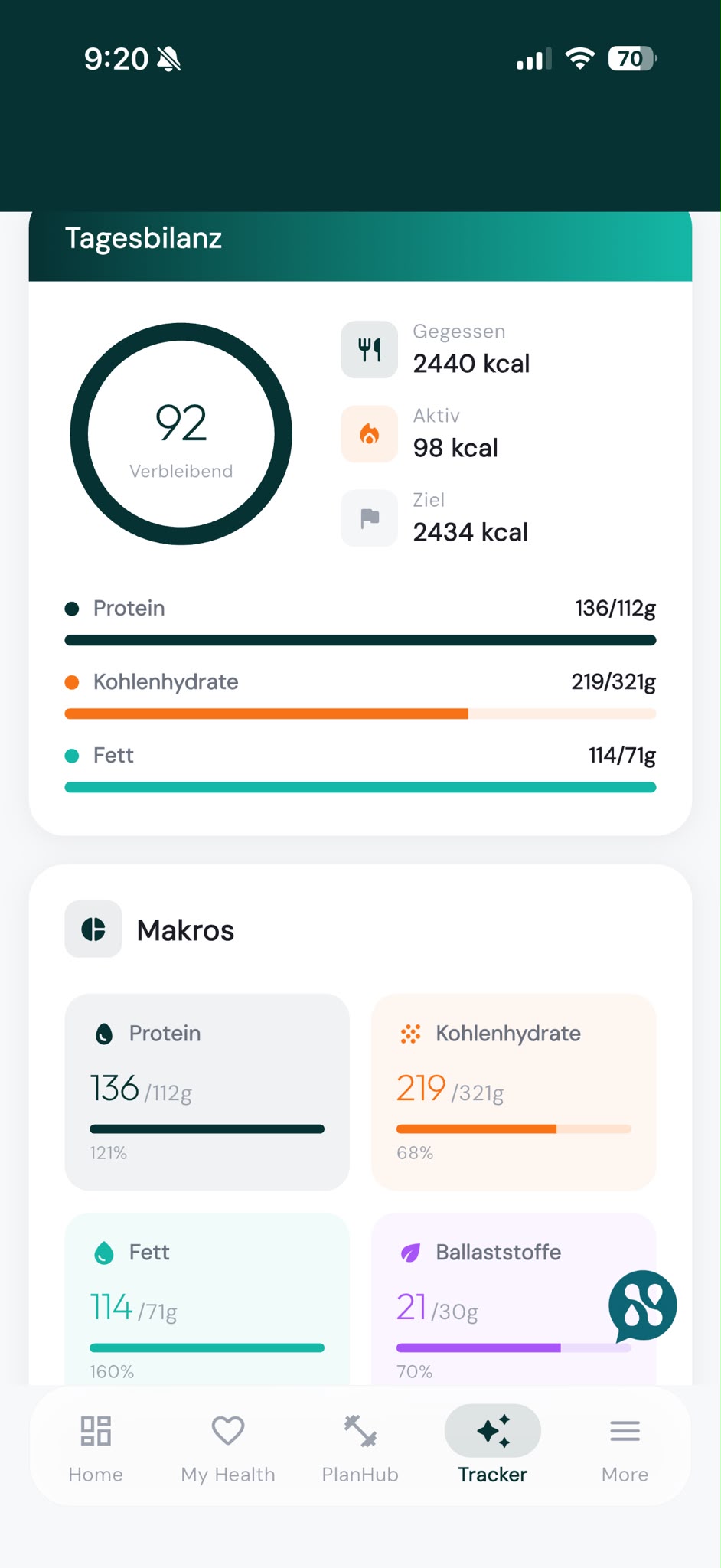
Task: Go to the Home tab
Action: point(96,1449)
